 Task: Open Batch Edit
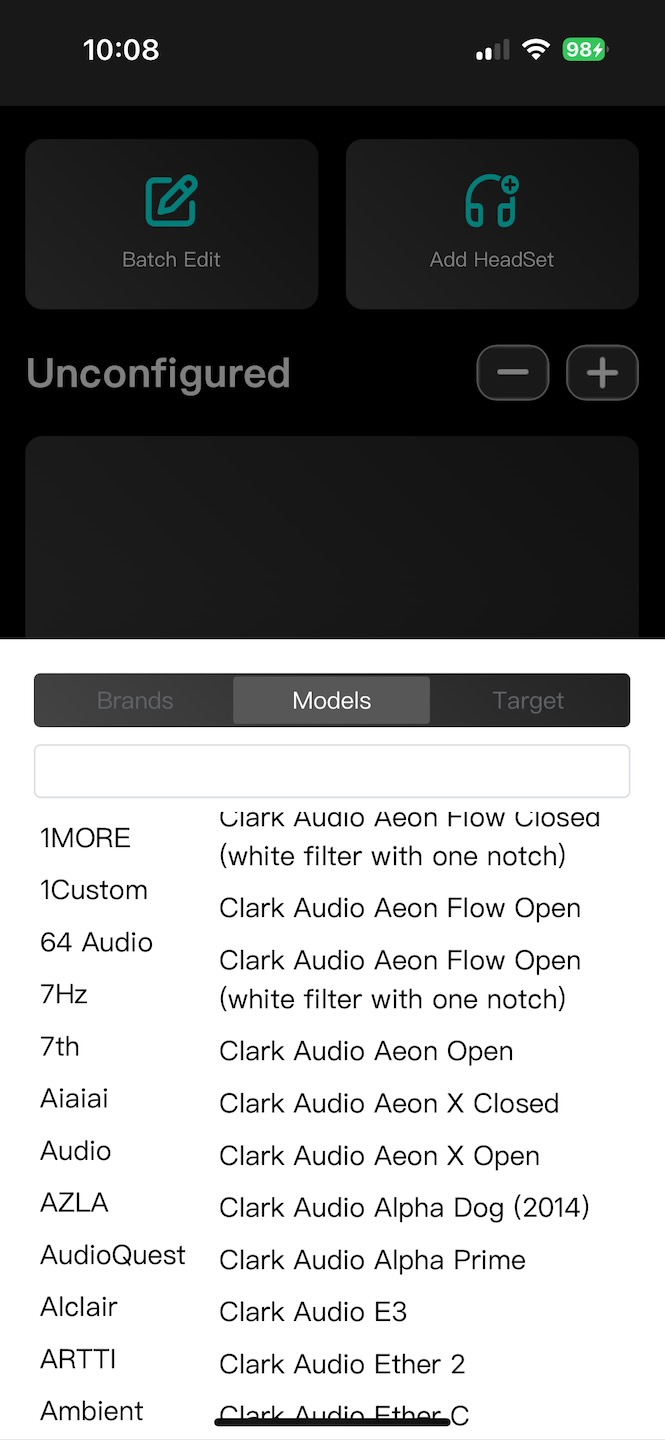click(x=171, y=224)
